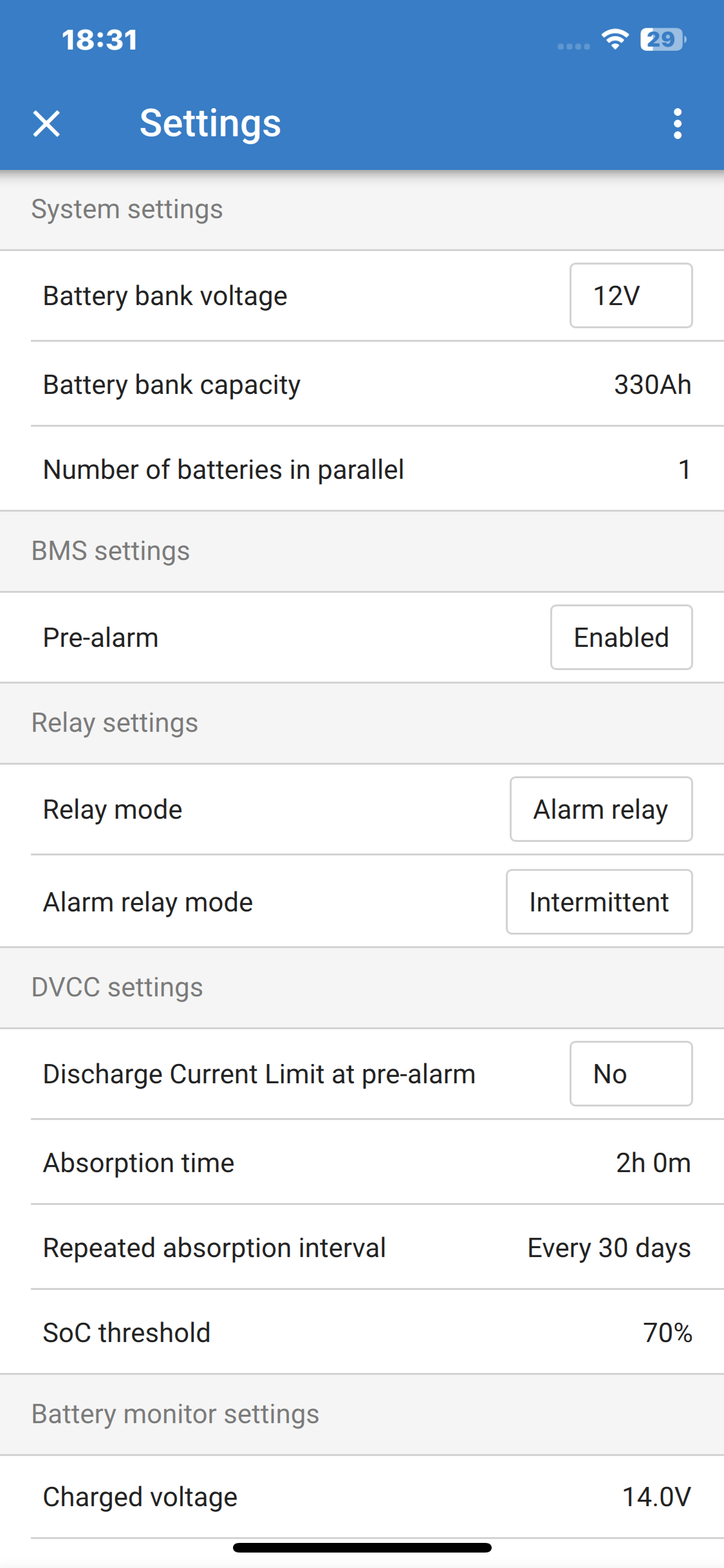Open the three-dot overflow menu
Image resolution: width=724 pixels, height=1568 pixels.
tap(677, 124)
